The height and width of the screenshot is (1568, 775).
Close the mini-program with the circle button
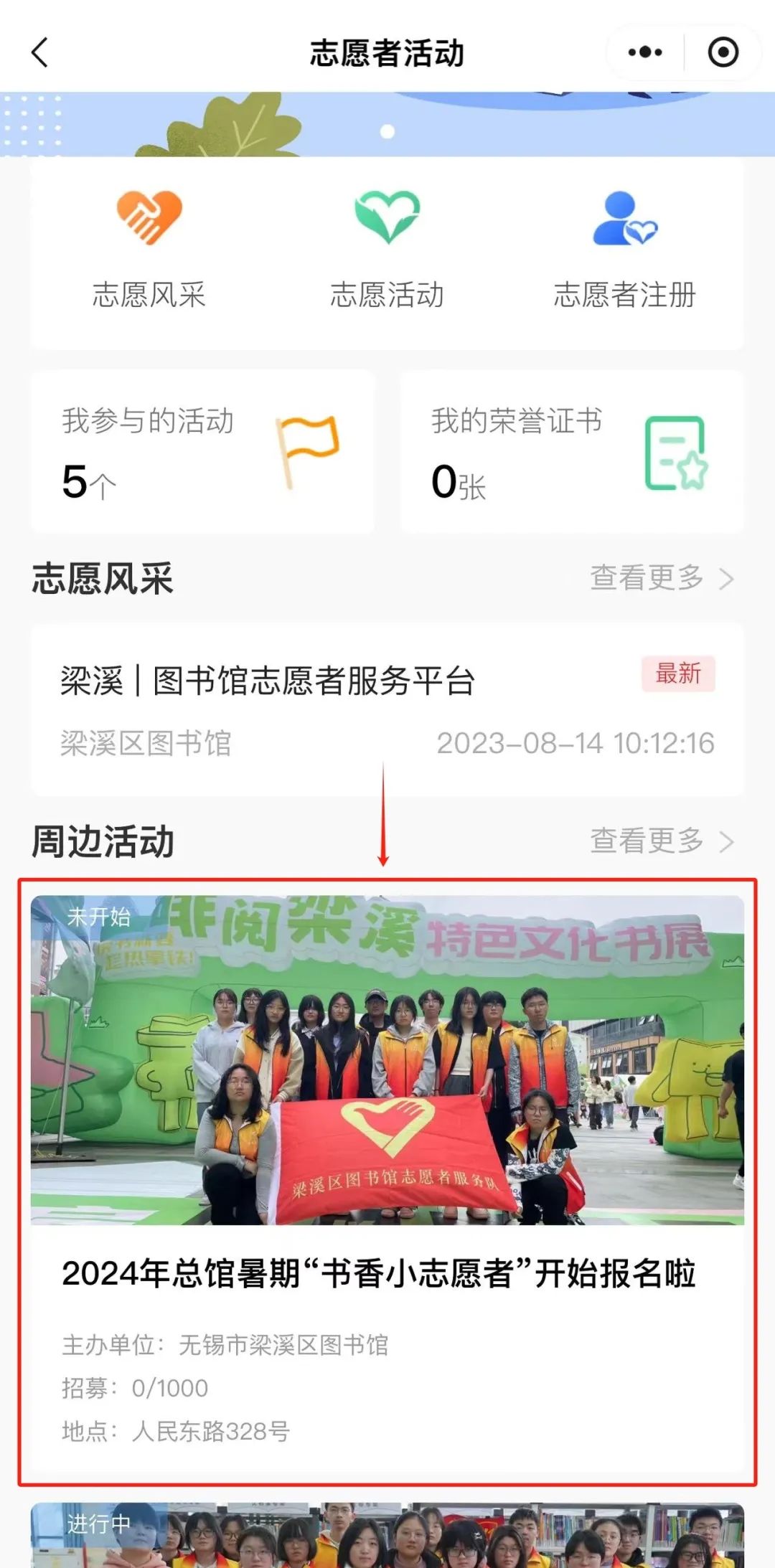(723, 52)
